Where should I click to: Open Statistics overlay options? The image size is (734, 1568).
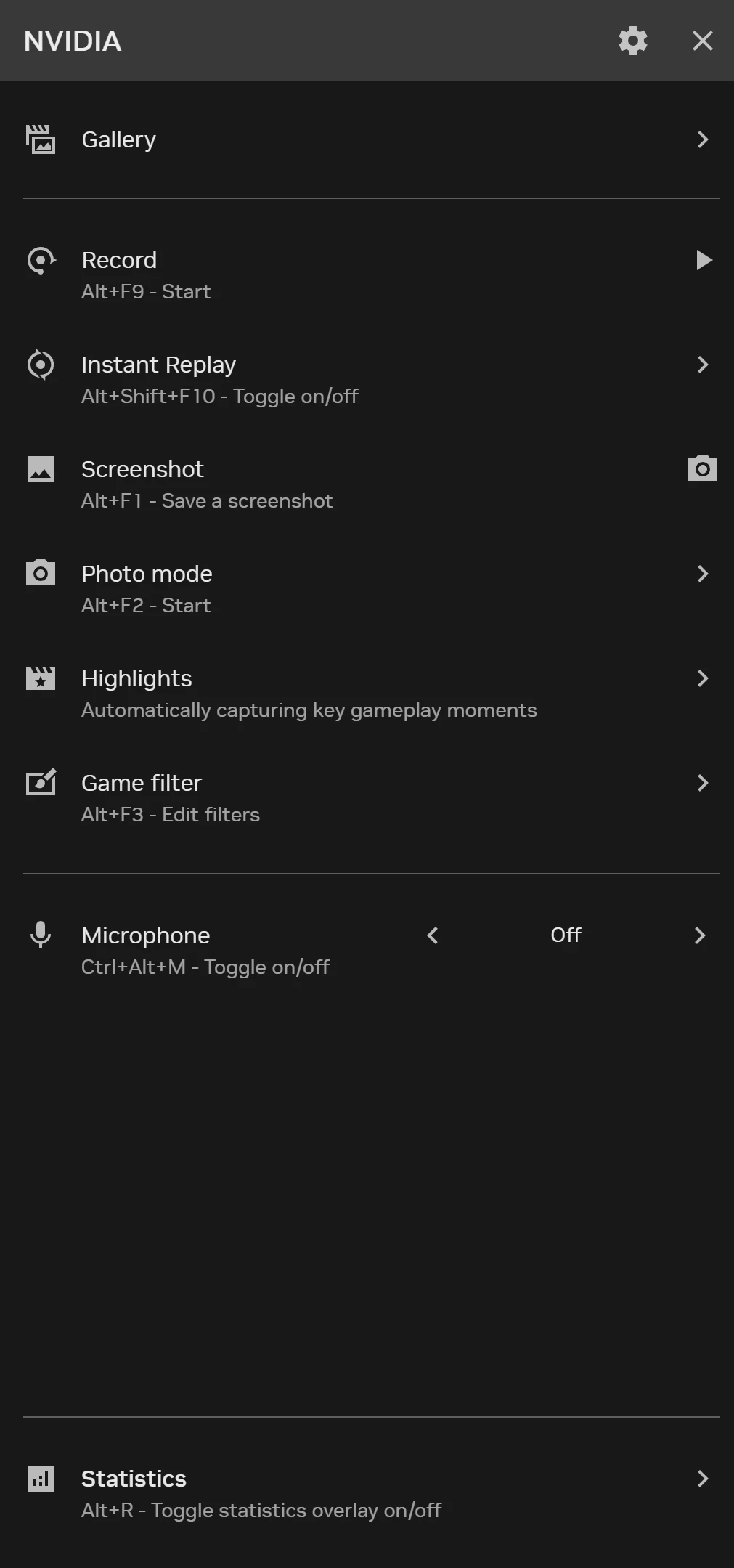coord(702,1479)
